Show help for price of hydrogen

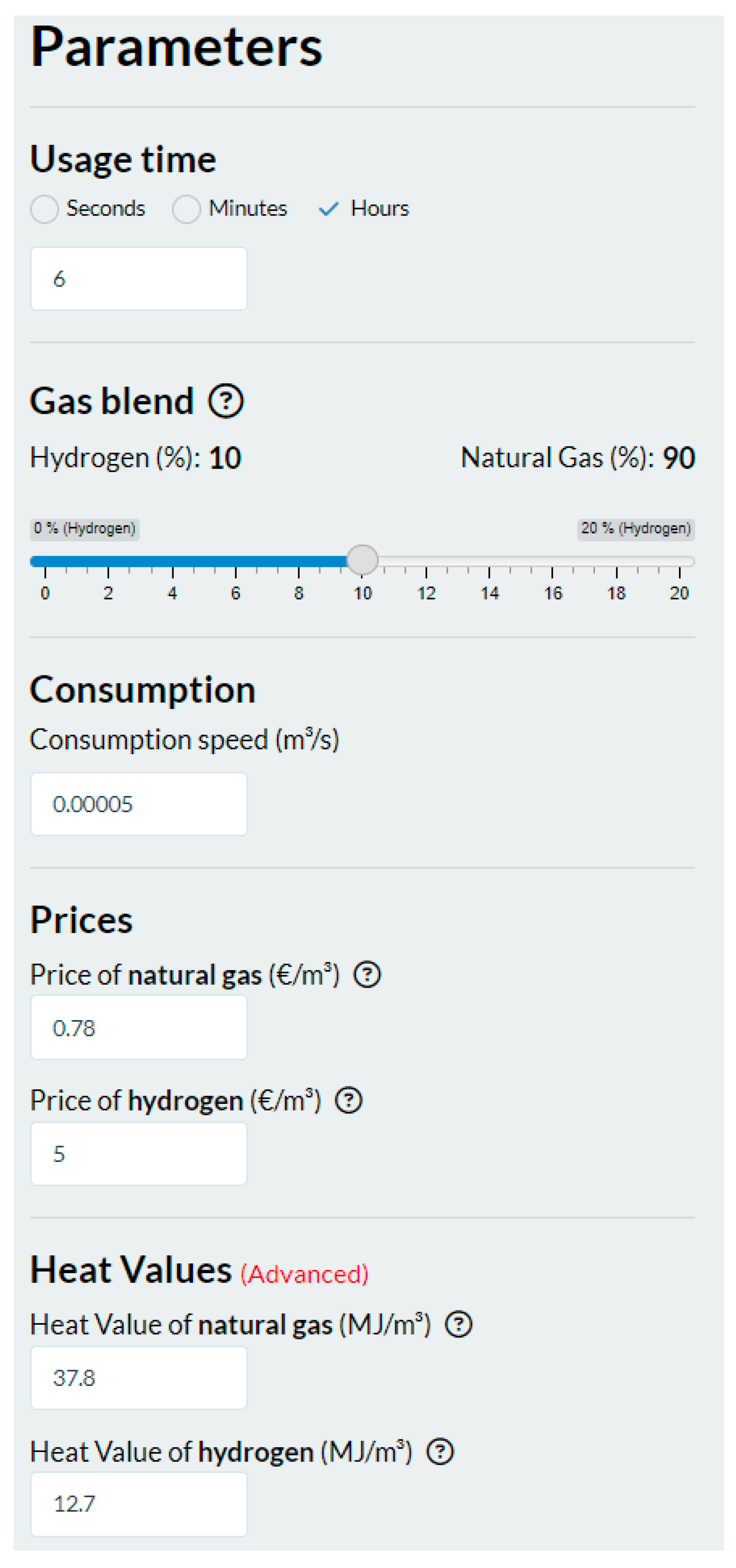[x=350, y=1101]
